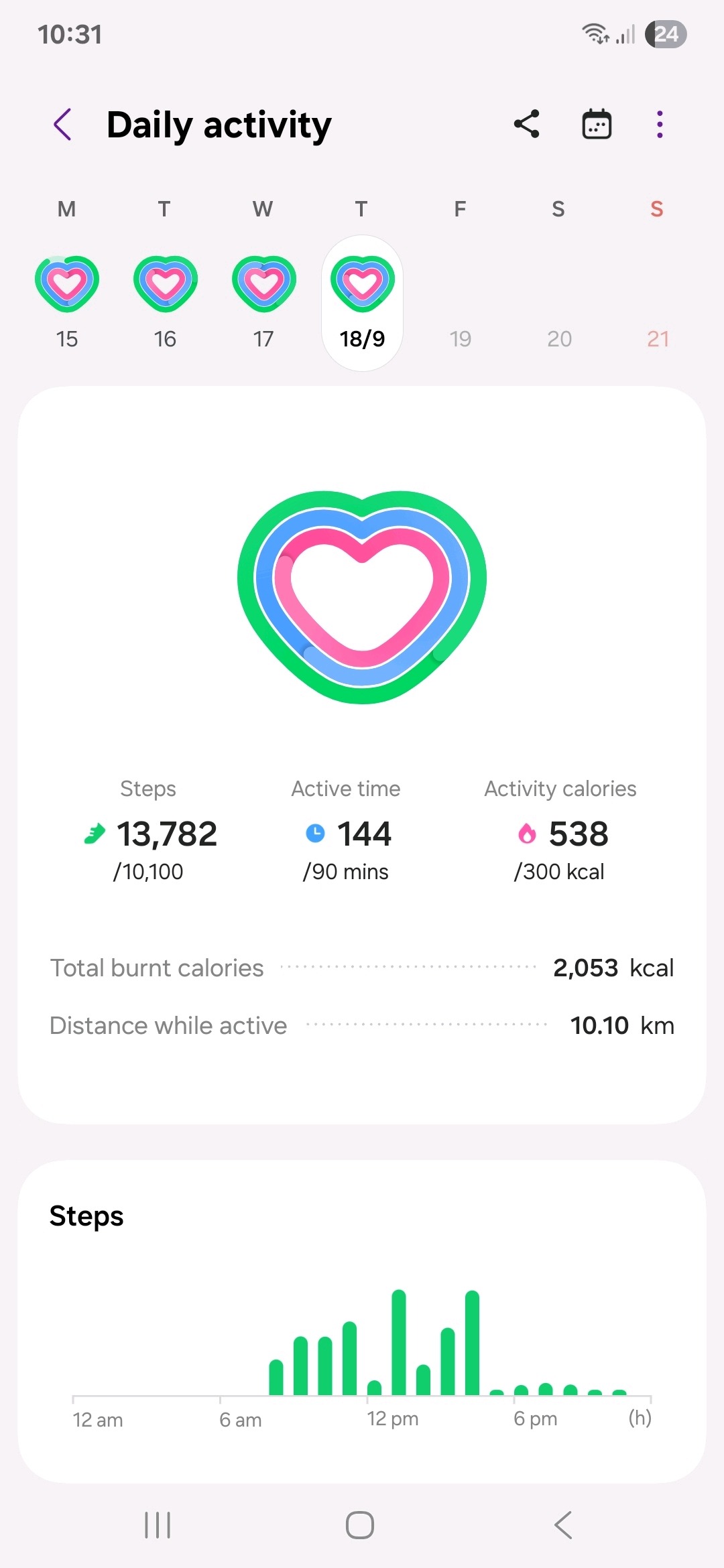Go back from Daily activity
Screen dimensions: 724x1568
[x=63, y=125]
